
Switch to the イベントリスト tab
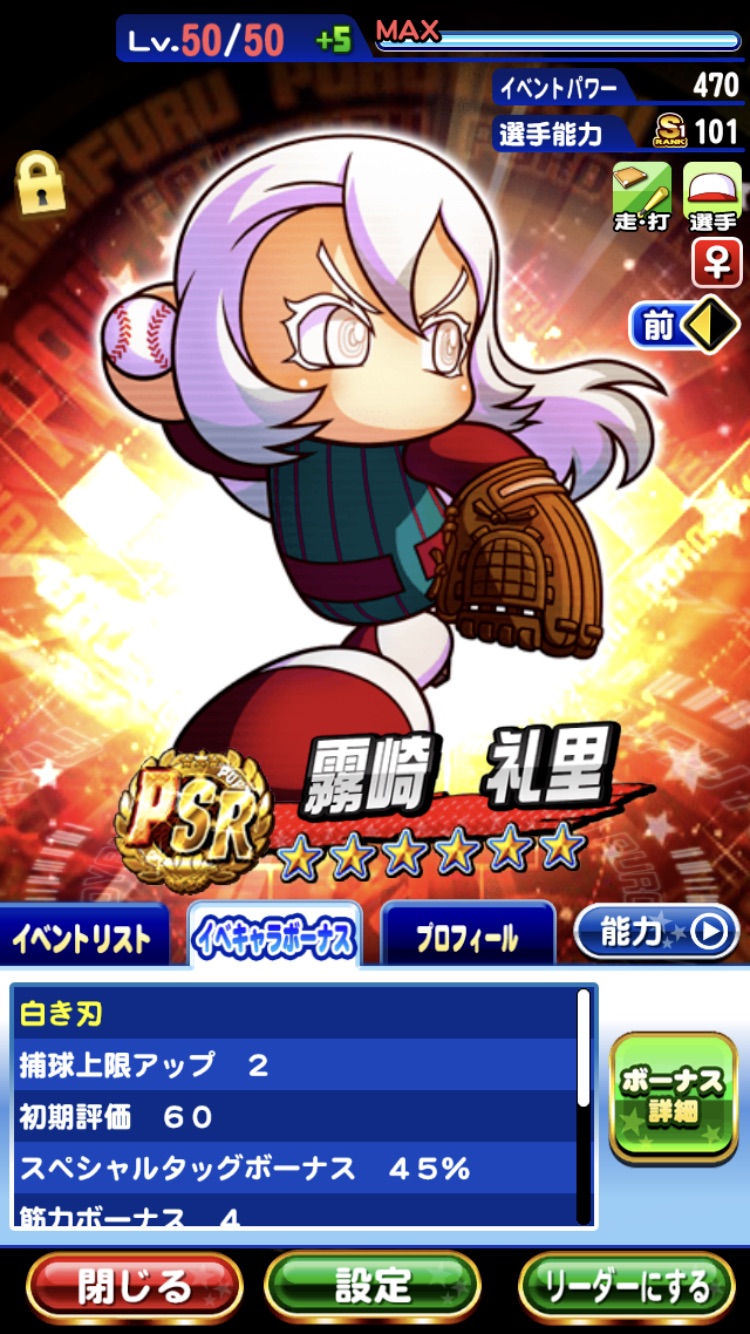83,936
